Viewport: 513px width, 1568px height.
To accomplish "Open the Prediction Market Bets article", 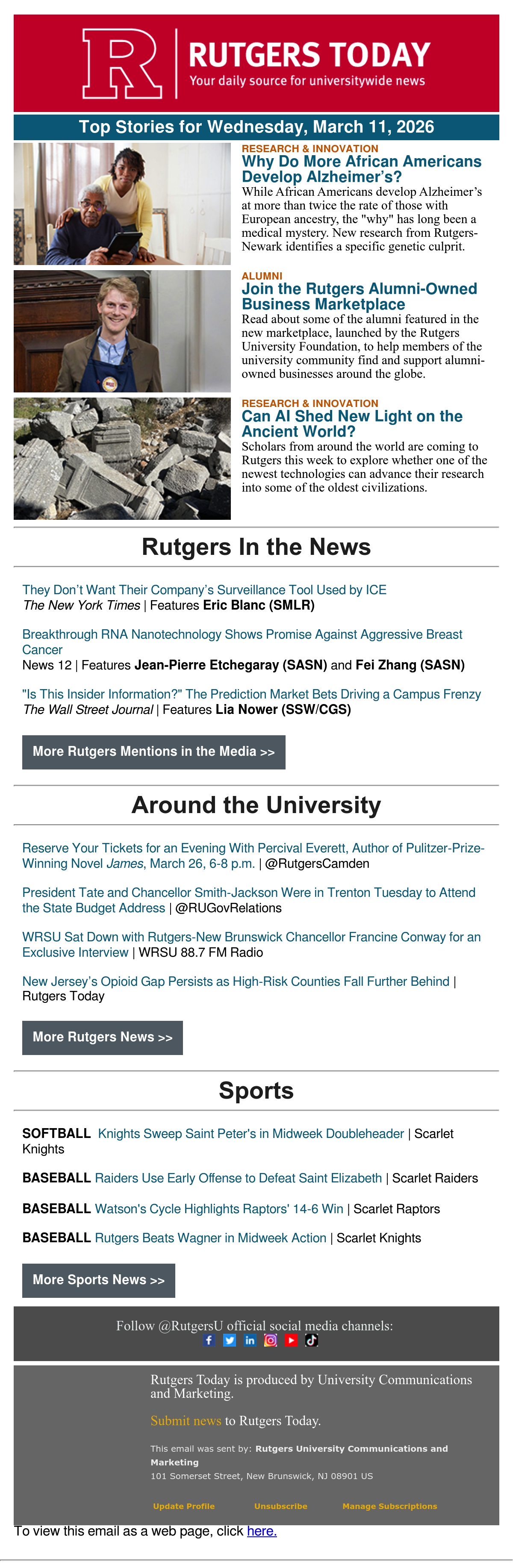I will (251, 694).
